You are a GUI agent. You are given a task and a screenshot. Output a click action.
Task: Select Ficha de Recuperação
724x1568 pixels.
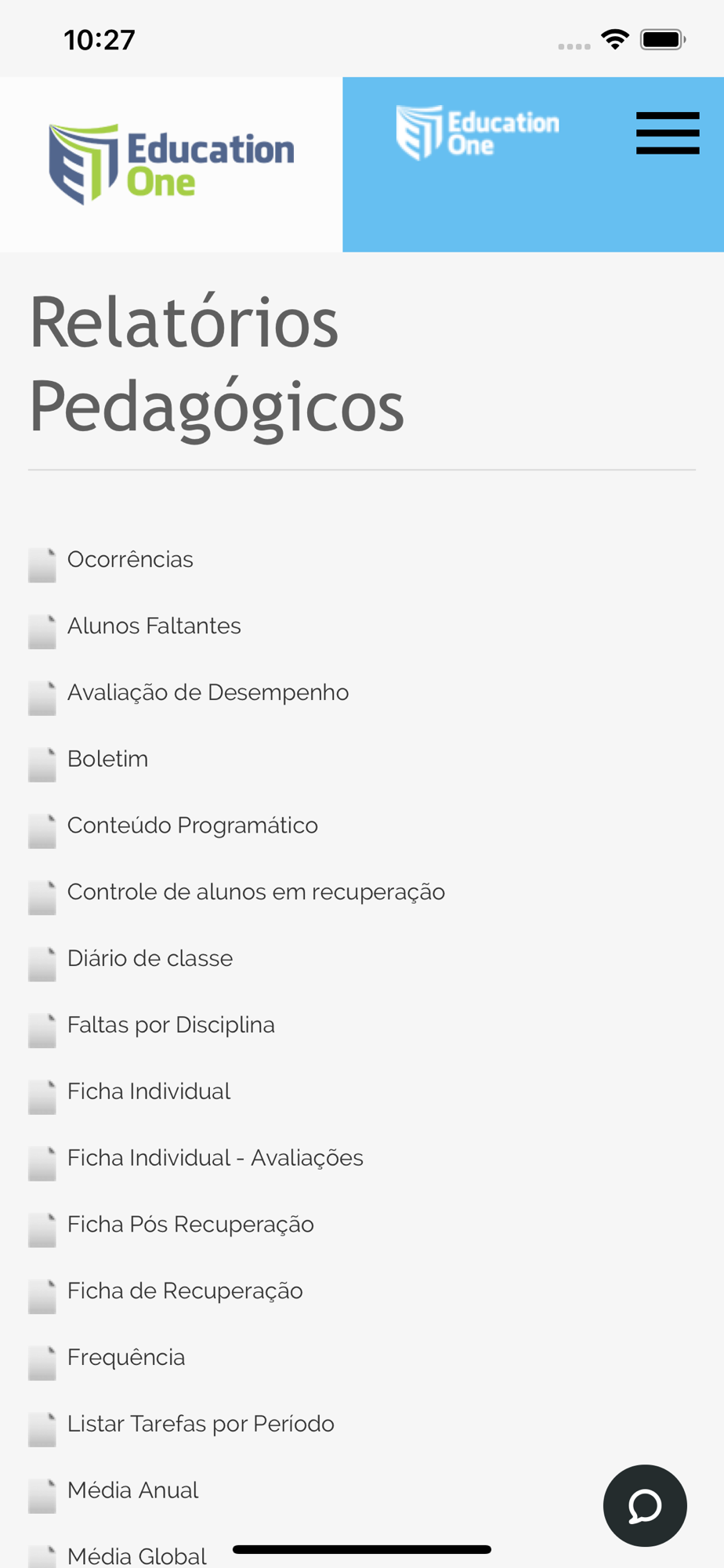185,1291
